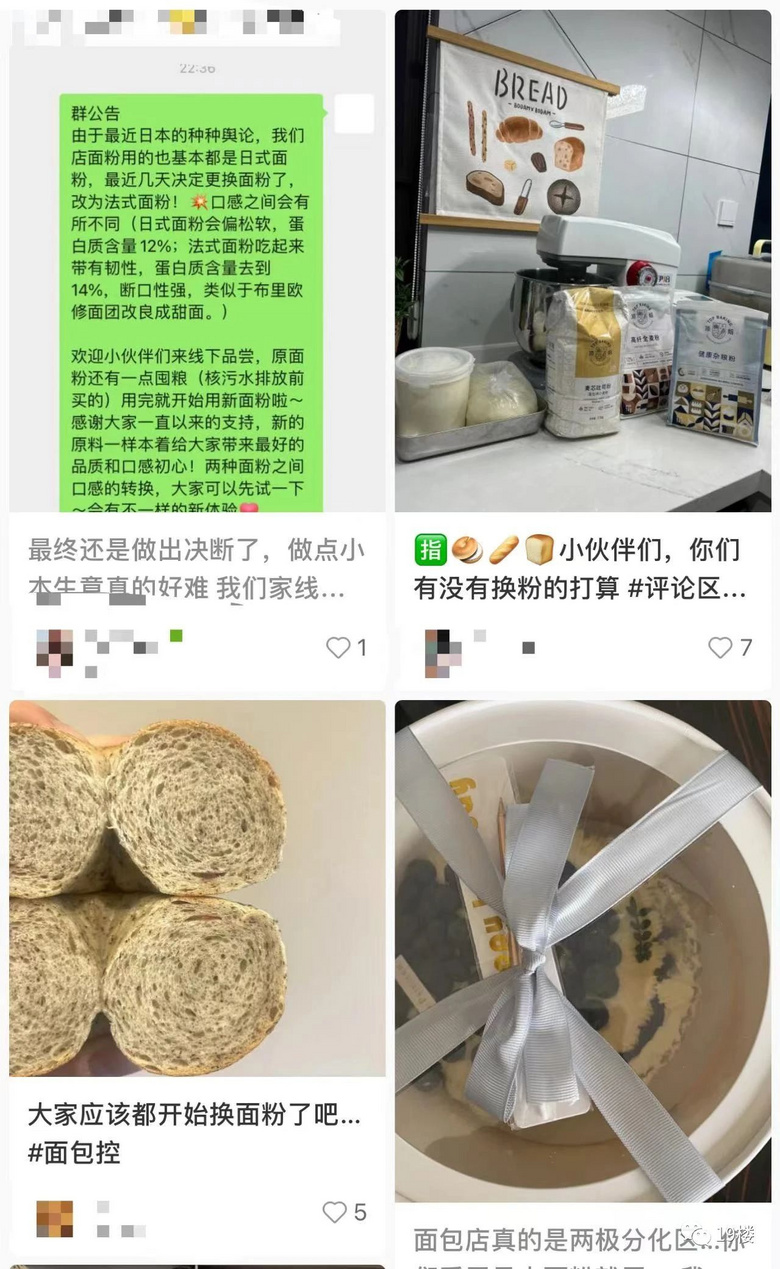View author avatar under 大家应该都开始换面粉了吧 post
The height and width of the screenshot is (1269, 780).
click(54, 1218)
